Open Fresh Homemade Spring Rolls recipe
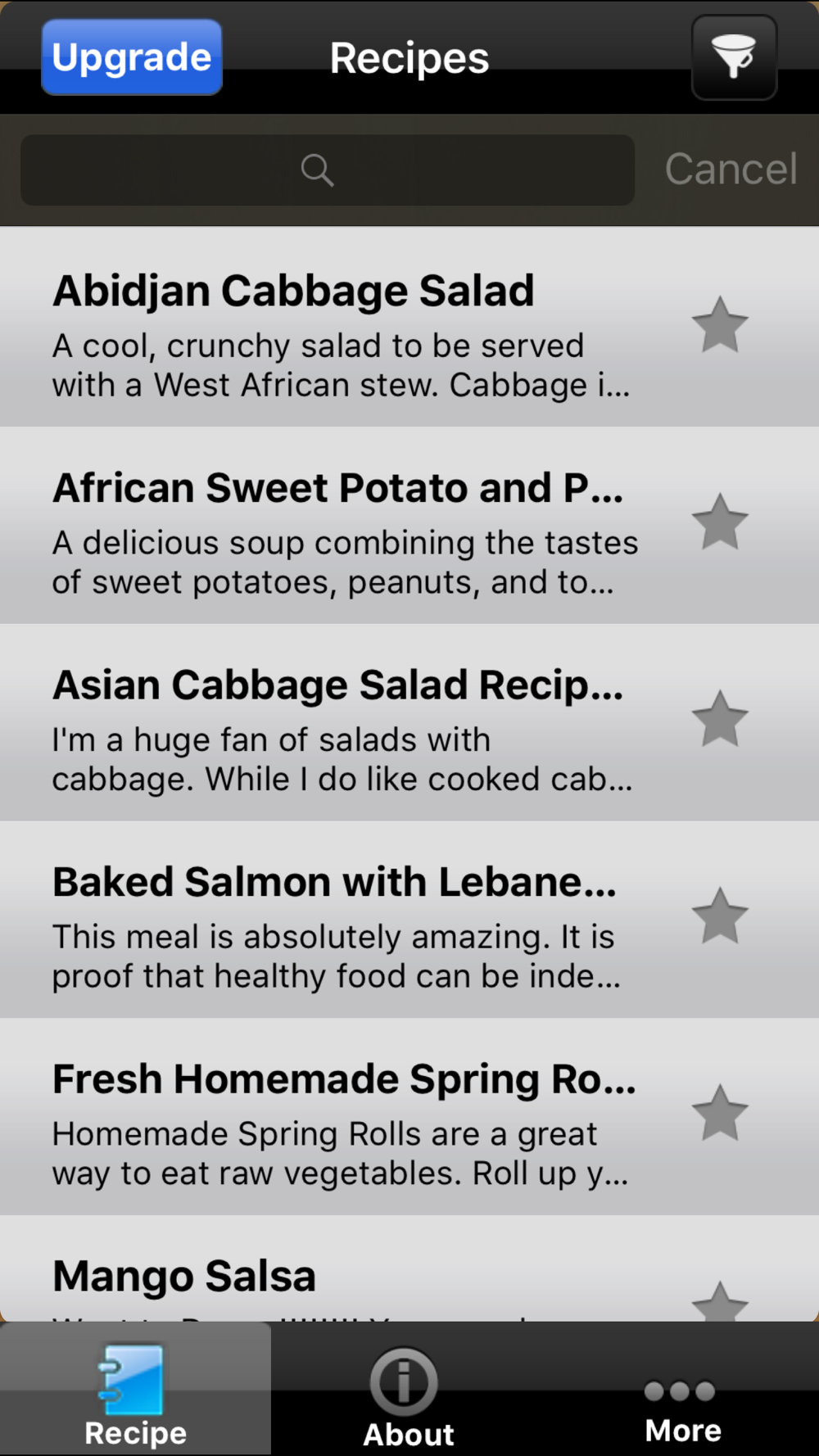The height and width of the screenshot is (1456, 819). coord(409,1117)
